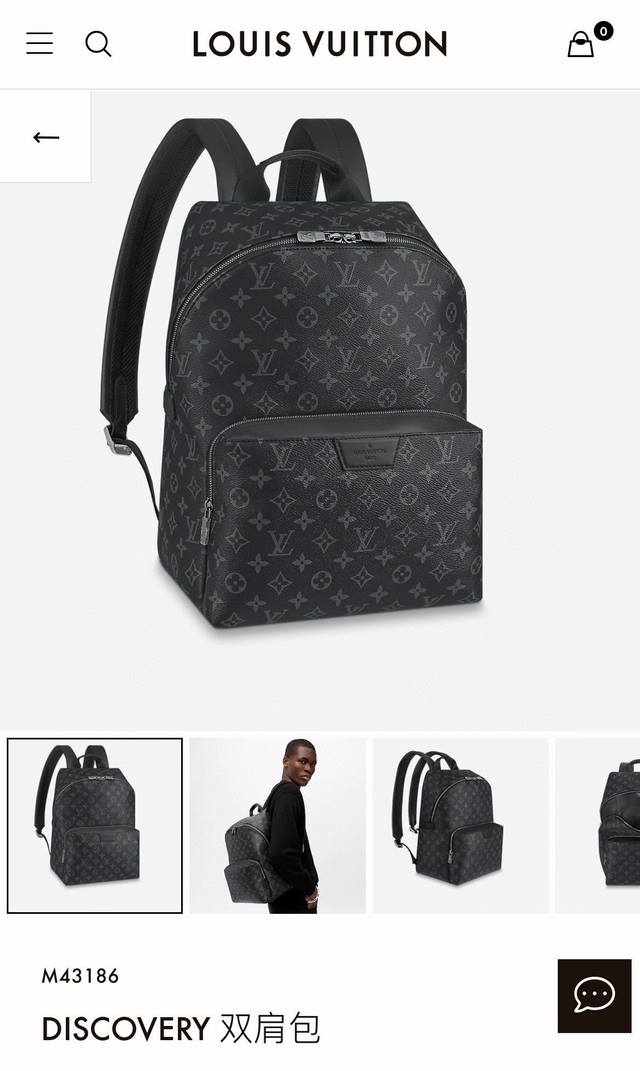The width and height of the screenshot is (640, 1071).
Task: Select the first front-view backpack thumbnail
Action: (95, 825)
